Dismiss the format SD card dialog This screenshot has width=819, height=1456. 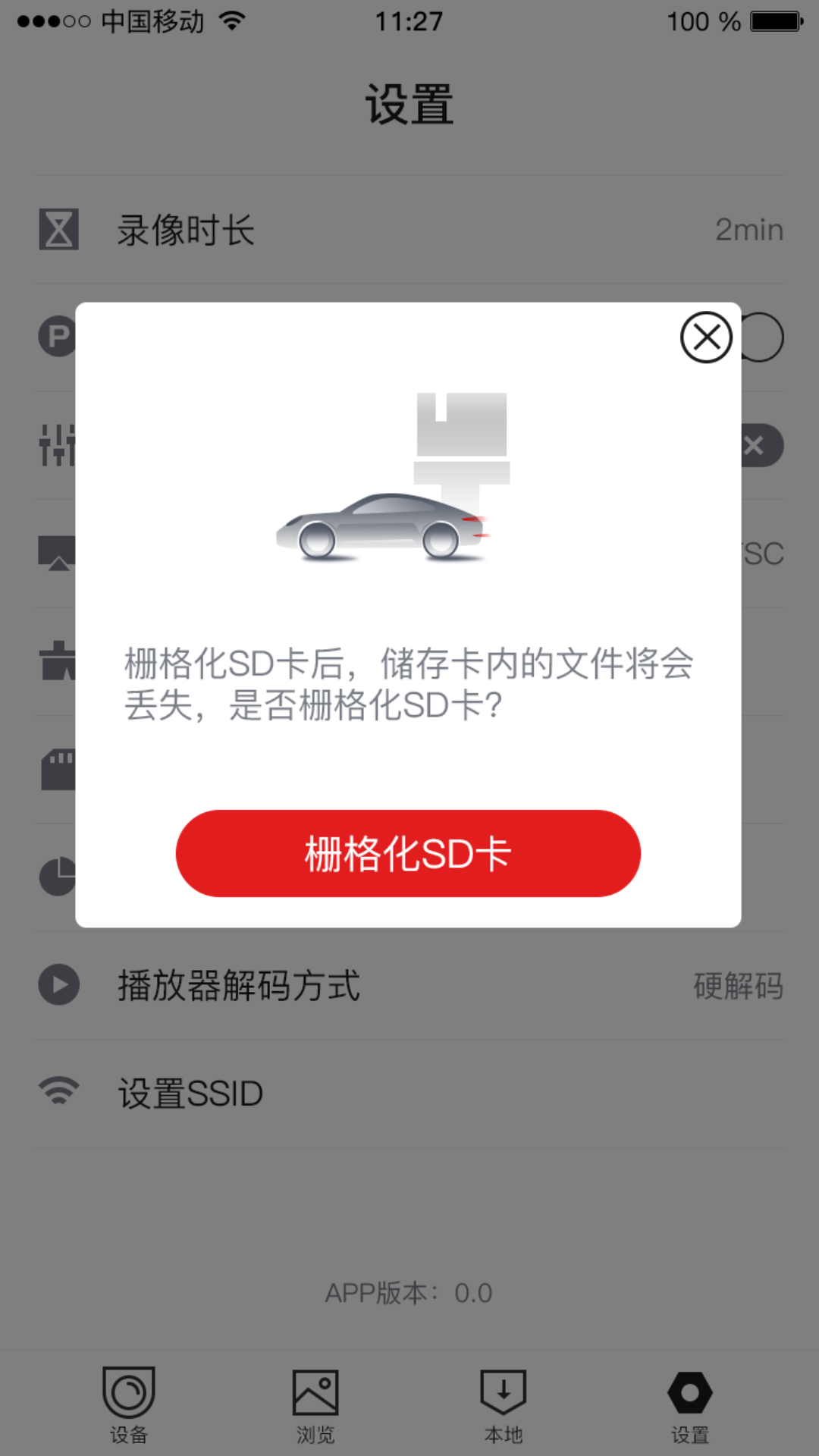click(x=705, y=337)
